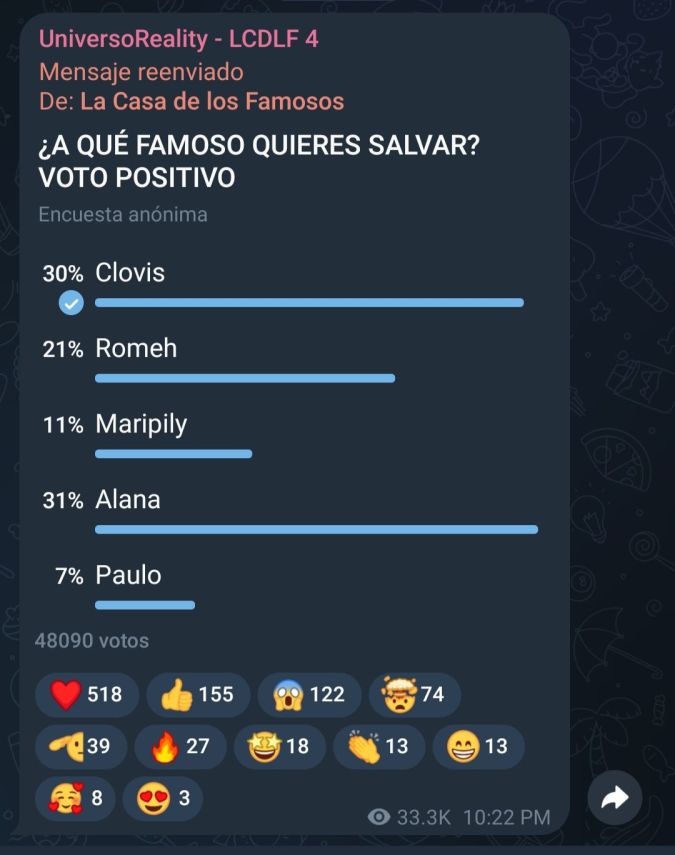Open the UniversoReality - LCDLF 4 sender name

[179, 39]
